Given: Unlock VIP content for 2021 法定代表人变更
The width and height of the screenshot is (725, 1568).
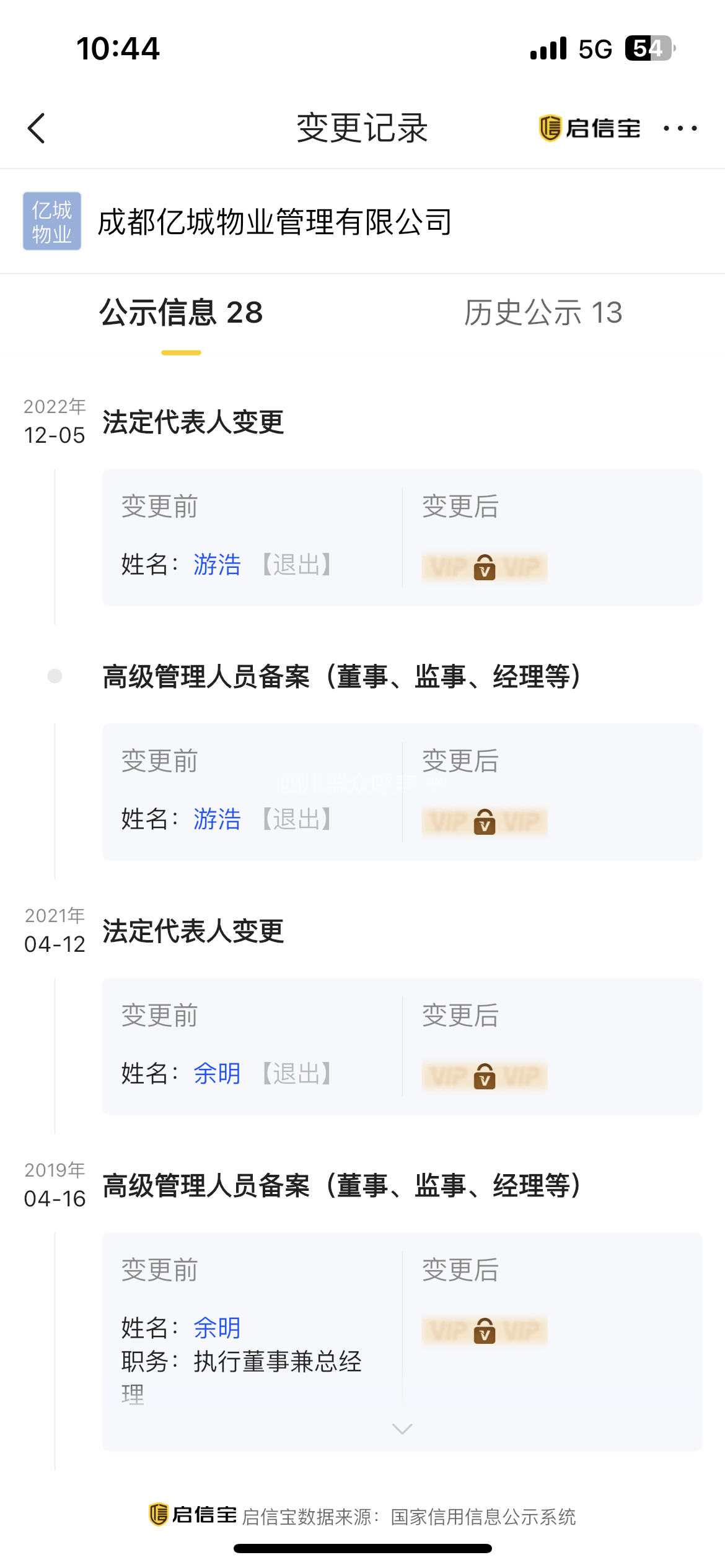Looking at the screenshot, I should 485,1076.
